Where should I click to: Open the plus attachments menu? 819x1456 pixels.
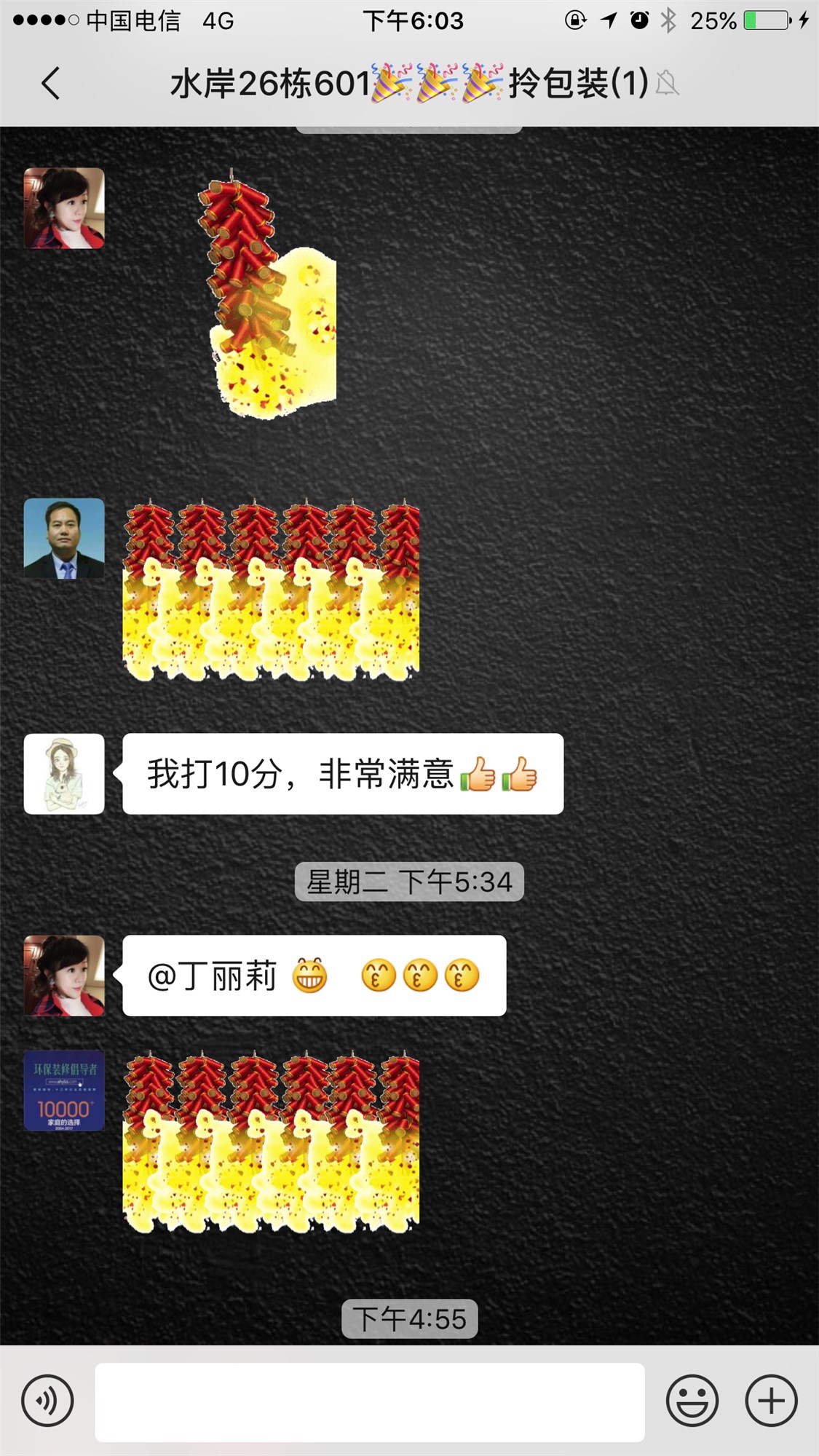771,1400
